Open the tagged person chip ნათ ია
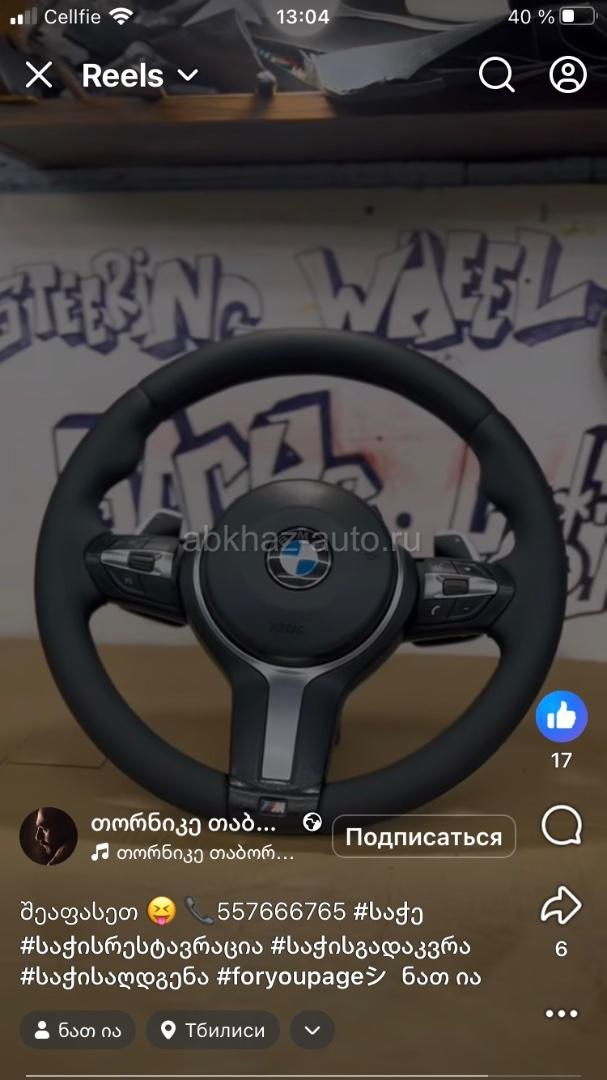The width and height of the screenshot is (607, 1080). pyautogui.click(x=78, y=1030)
